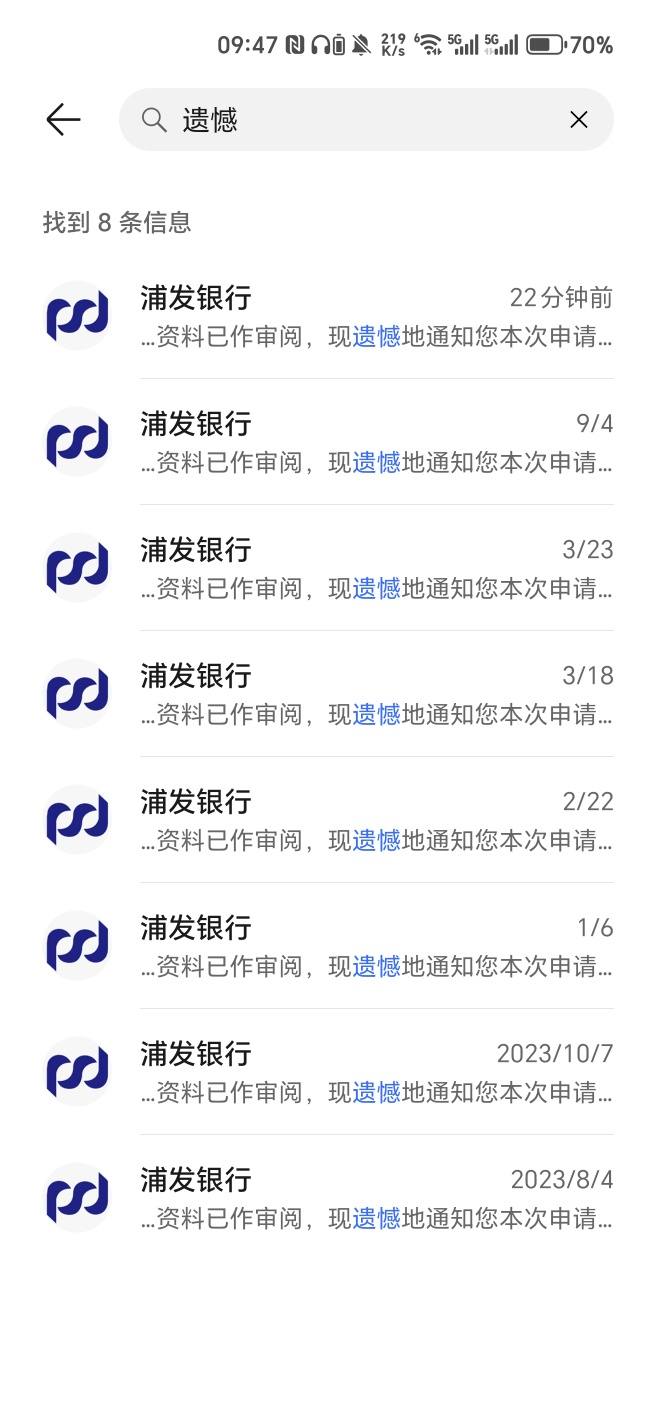Open the 浦发银行 message dated 2023/10/7

328,1072
